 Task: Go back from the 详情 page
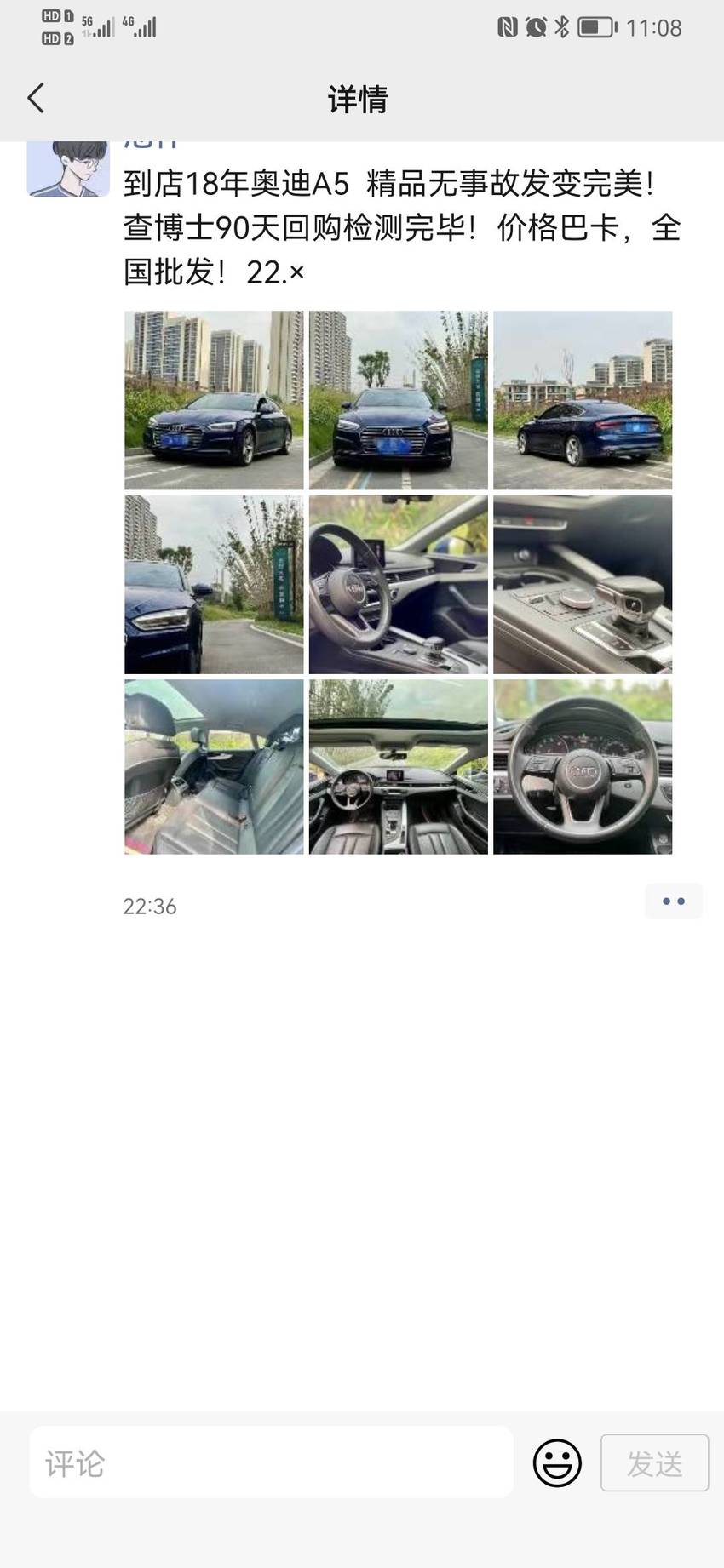[36, 99]
